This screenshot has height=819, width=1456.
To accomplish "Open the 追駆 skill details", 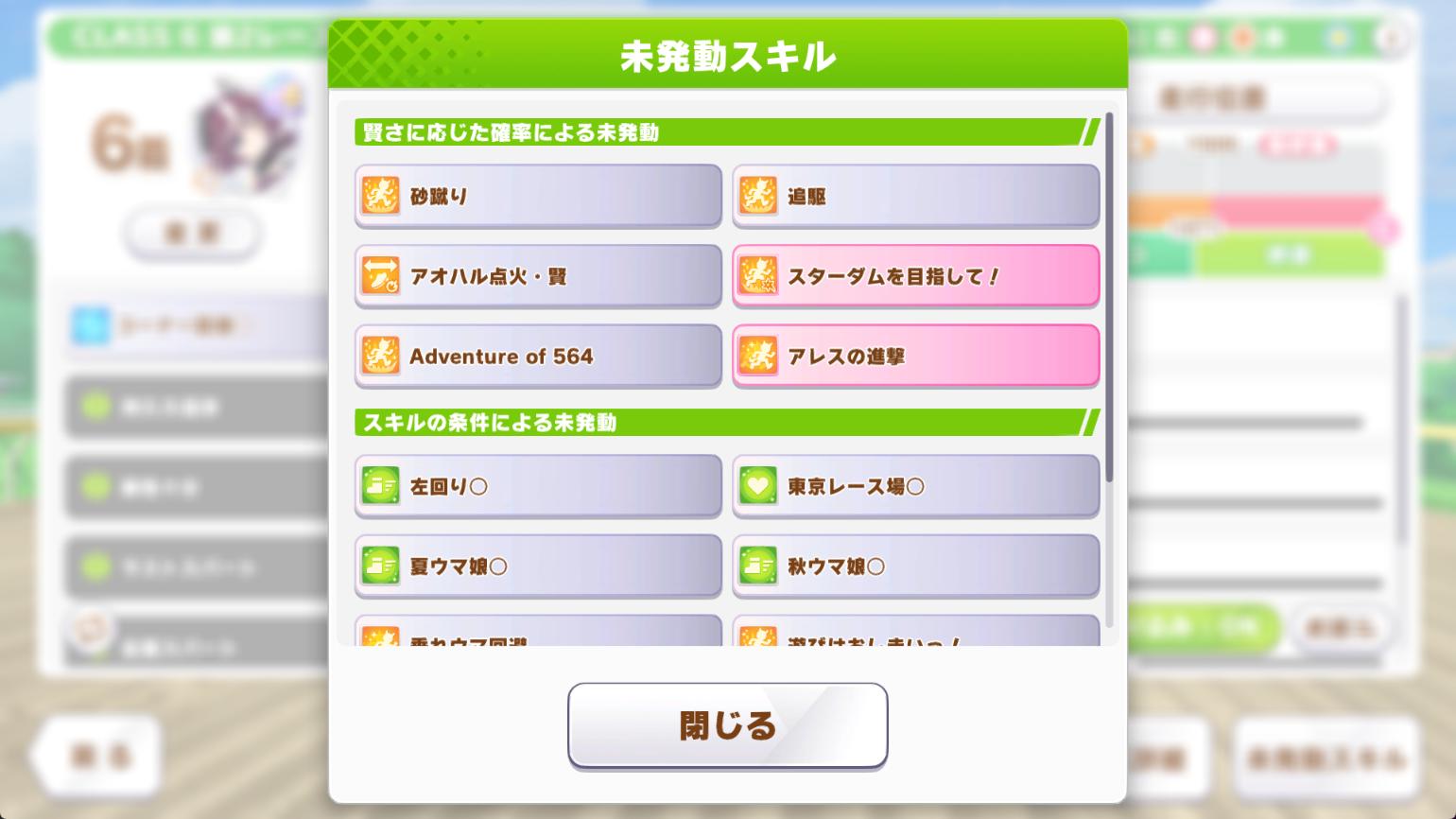I will point(915,196).
